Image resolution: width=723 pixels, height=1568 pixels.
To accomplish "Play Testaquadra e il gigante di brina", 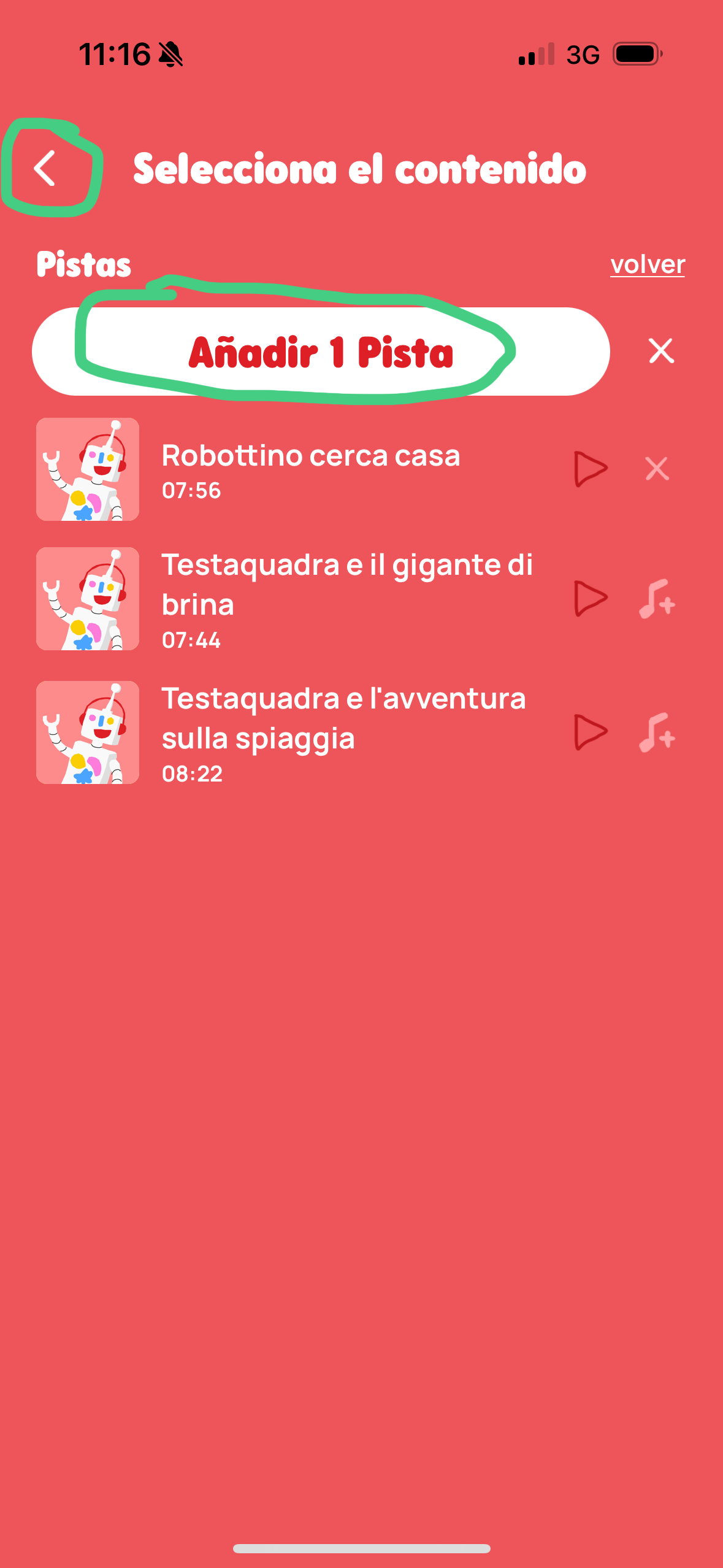I will click(x=591, y=599).
